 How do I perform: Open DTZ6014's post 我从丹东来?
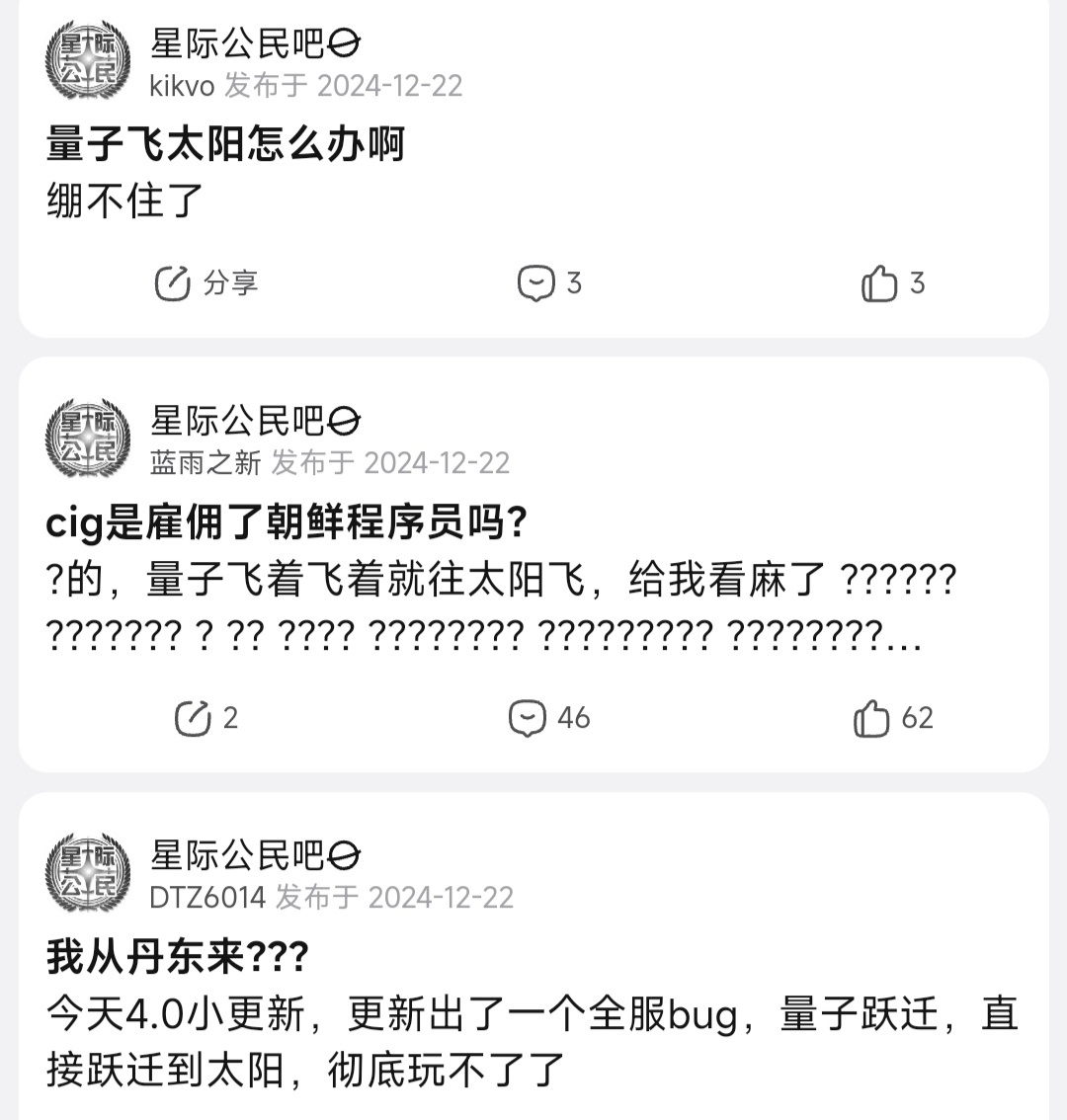click(x=178, y=956)
